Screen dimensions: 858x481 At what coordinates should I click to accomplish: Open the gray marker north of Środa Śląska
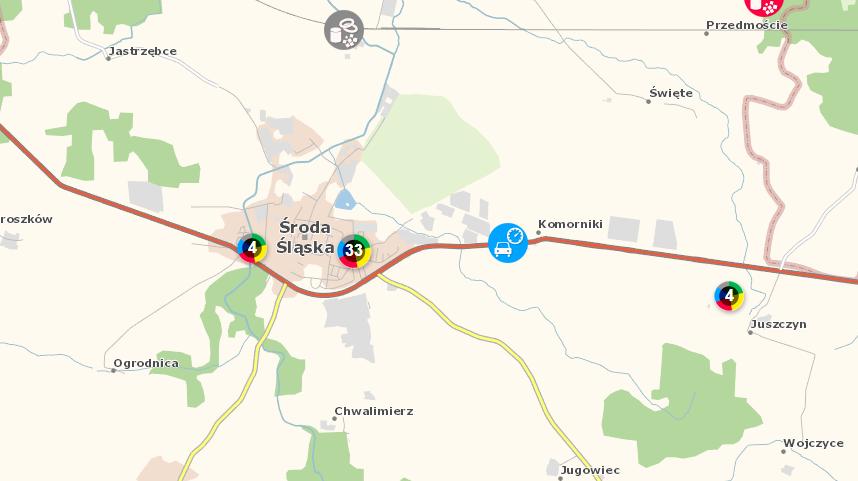[344, 30]
